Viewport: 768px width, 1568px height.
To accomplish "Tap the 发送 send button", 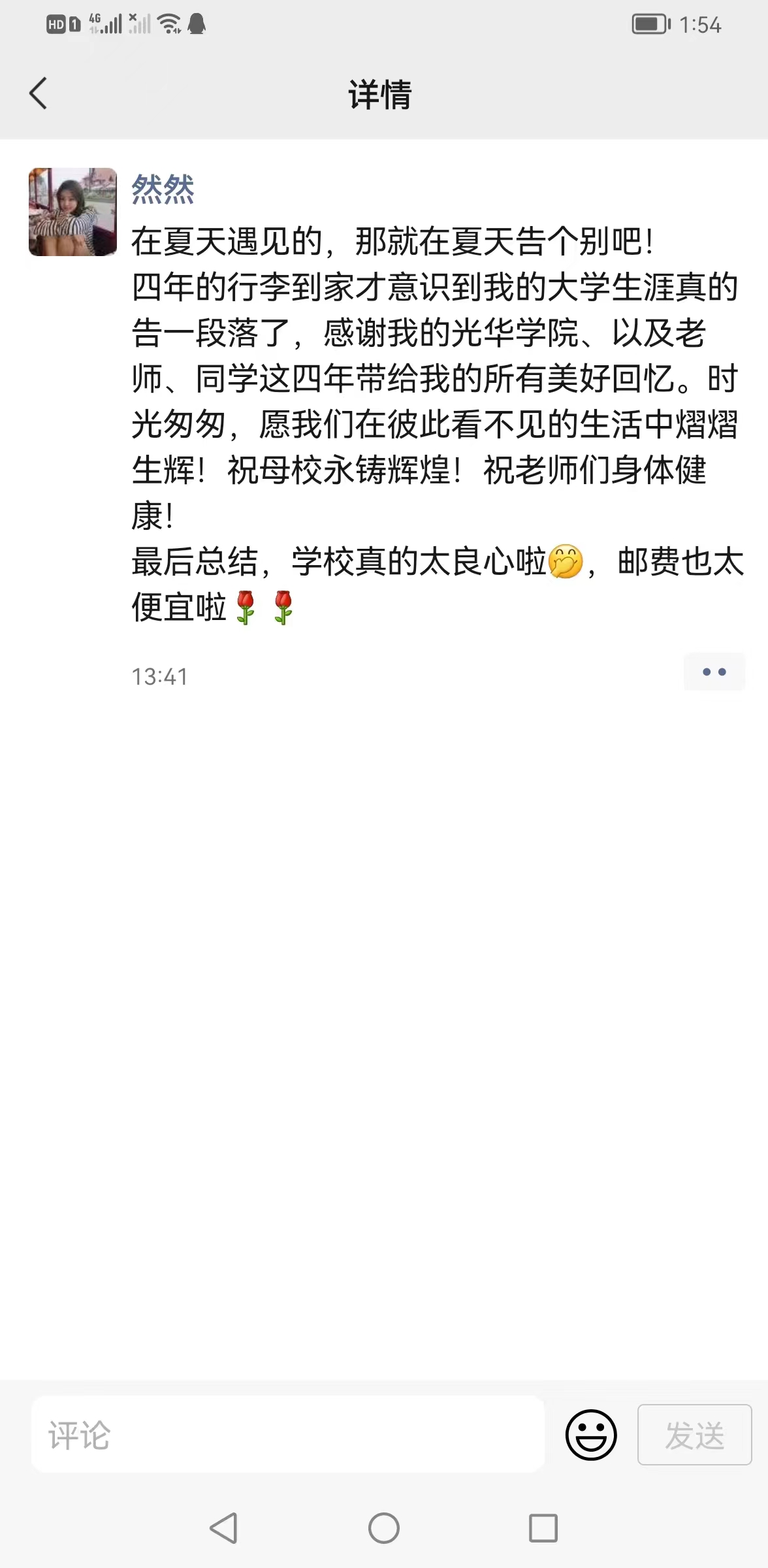I will point(694,1435).
